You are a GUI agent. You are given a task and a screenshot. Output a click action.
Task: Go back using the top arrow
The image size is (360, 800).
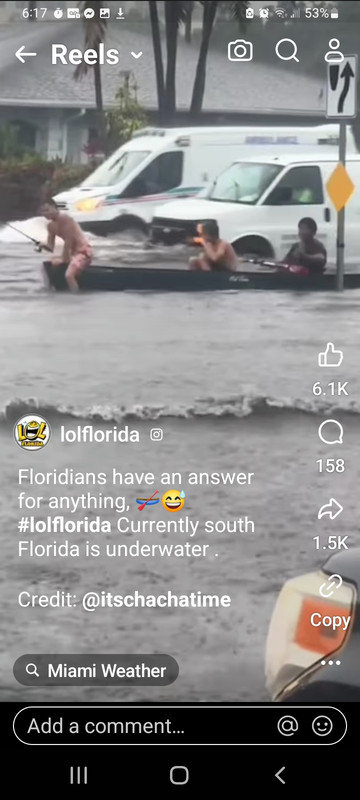[x=25, y=55]
